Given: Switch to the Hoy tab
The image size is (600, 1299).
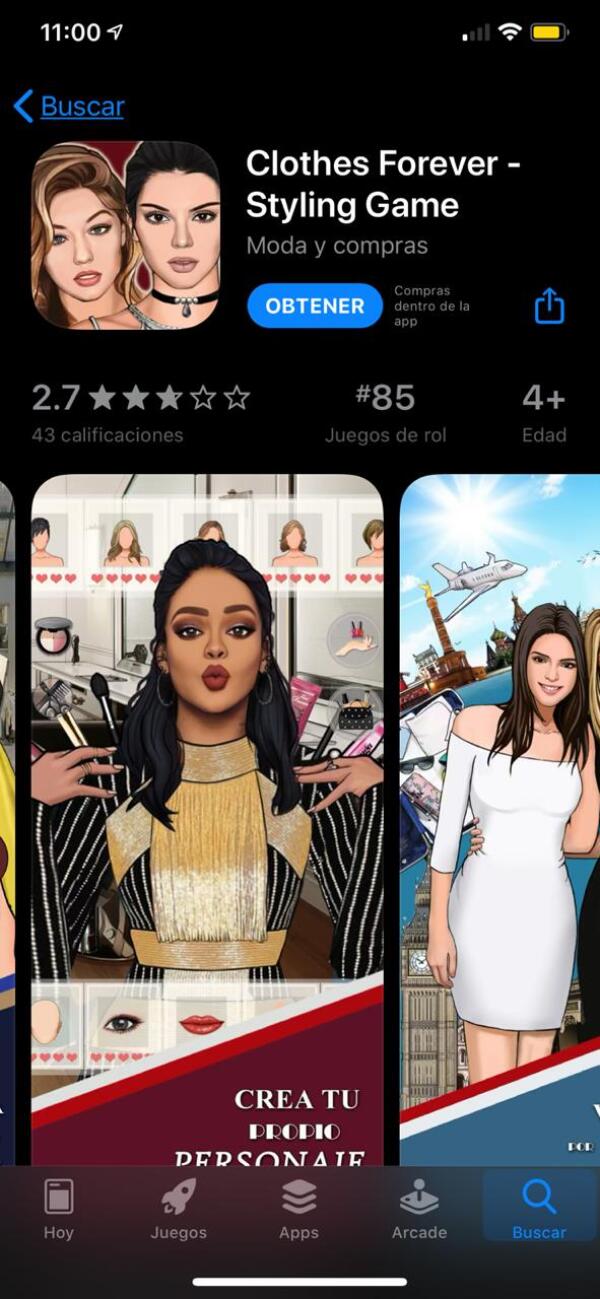Looking at the screenshot, I should tap(59, 1208).
